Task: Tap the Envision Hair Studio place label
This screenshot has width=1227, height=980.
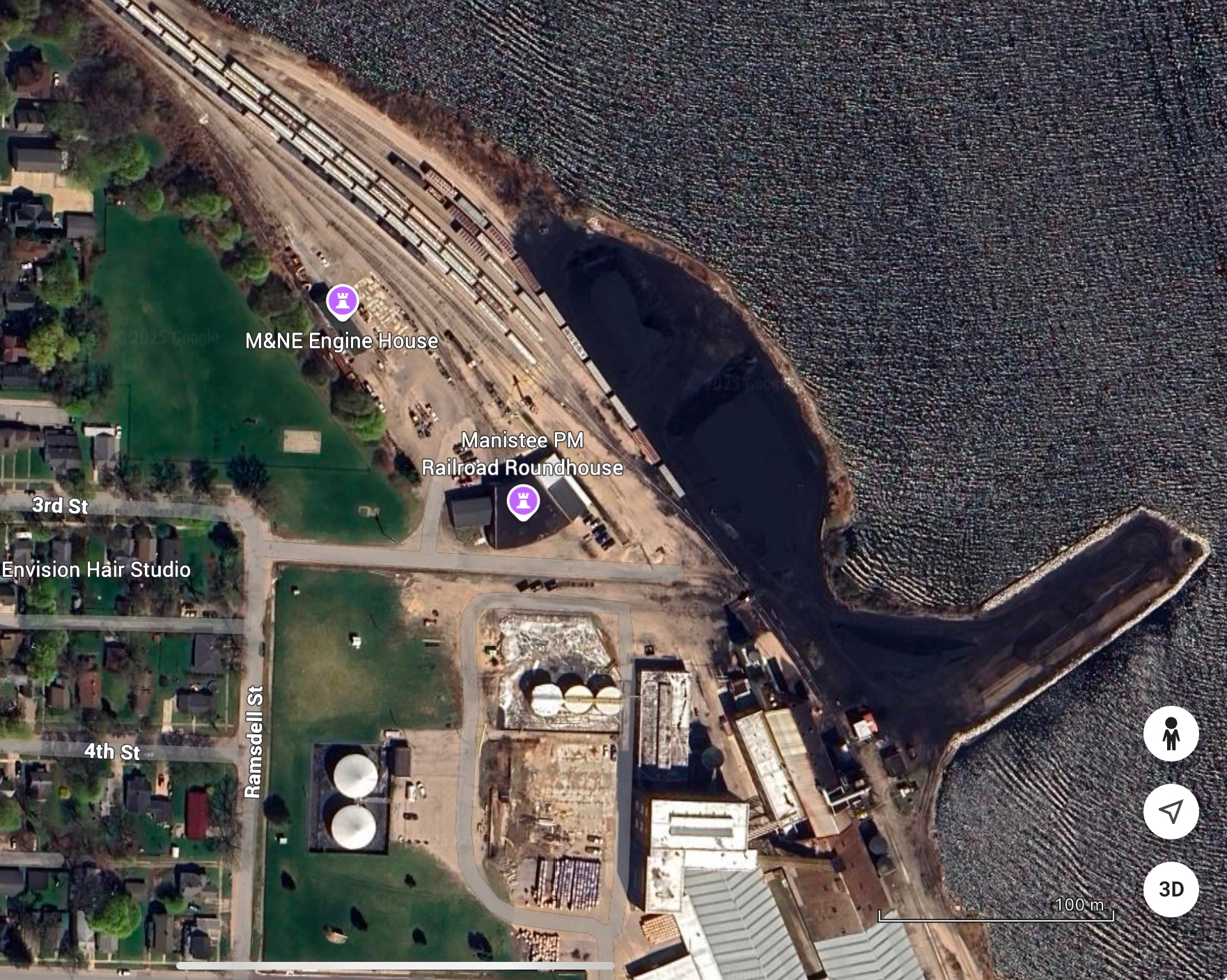Action: pyautogui.click(x=96, y=569)
